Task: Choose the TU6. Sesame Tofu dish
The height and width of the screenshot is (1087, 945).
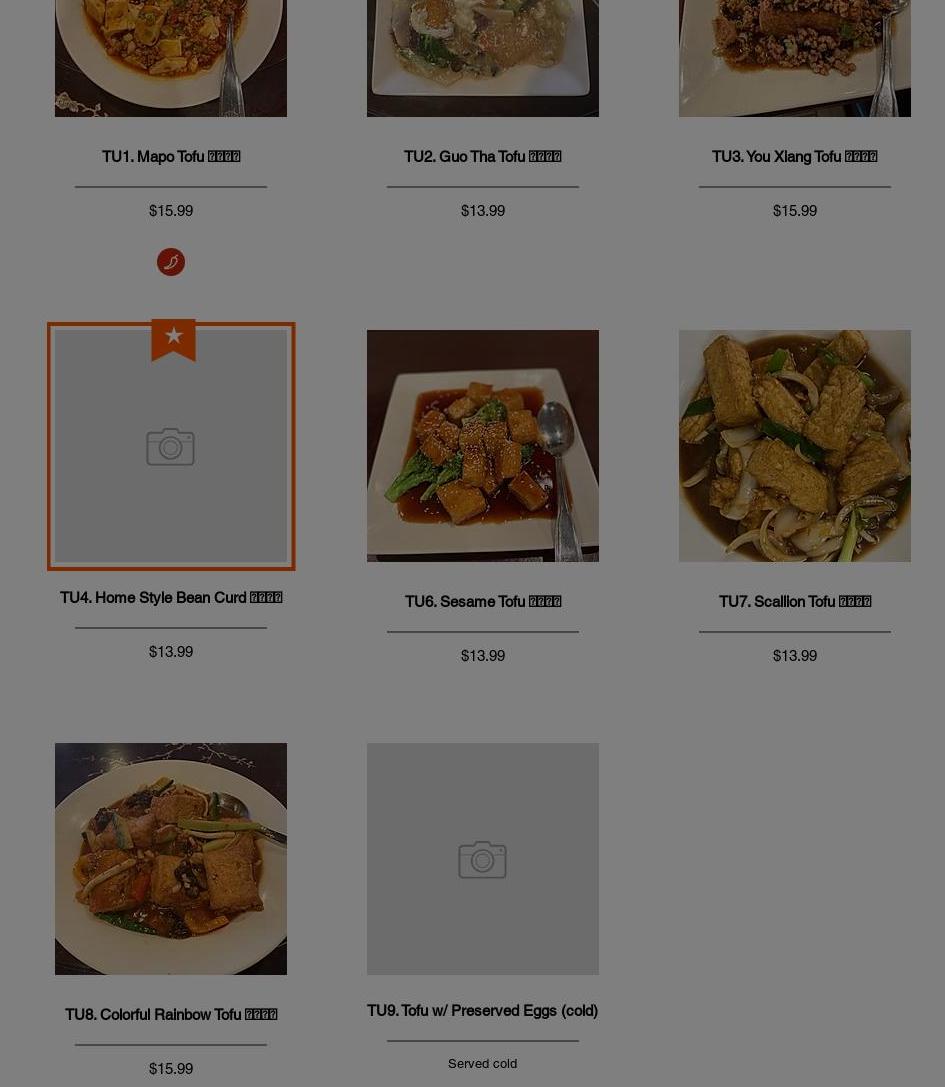Action: [482, 601]
